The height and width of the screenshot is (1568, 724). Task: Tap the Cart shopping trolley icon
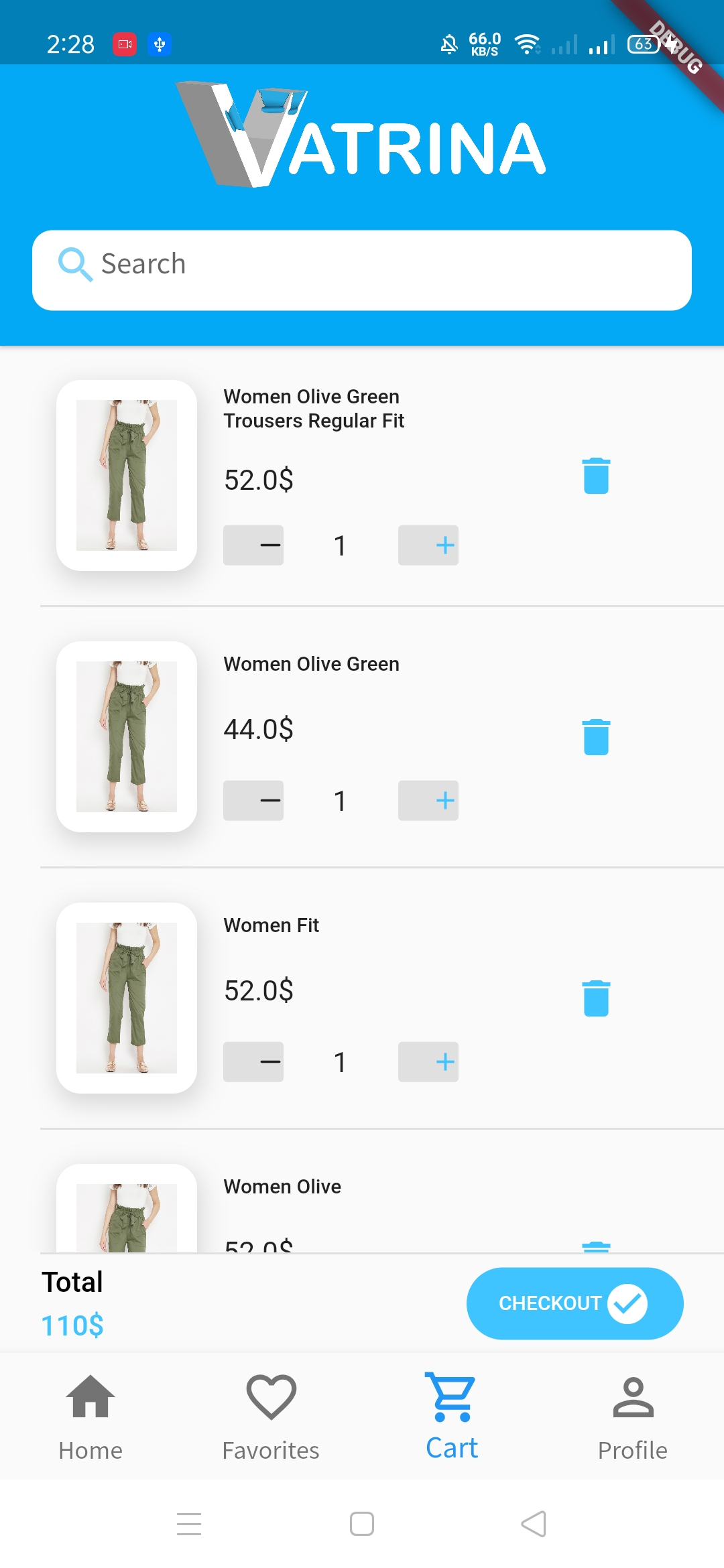(451, 1397)
